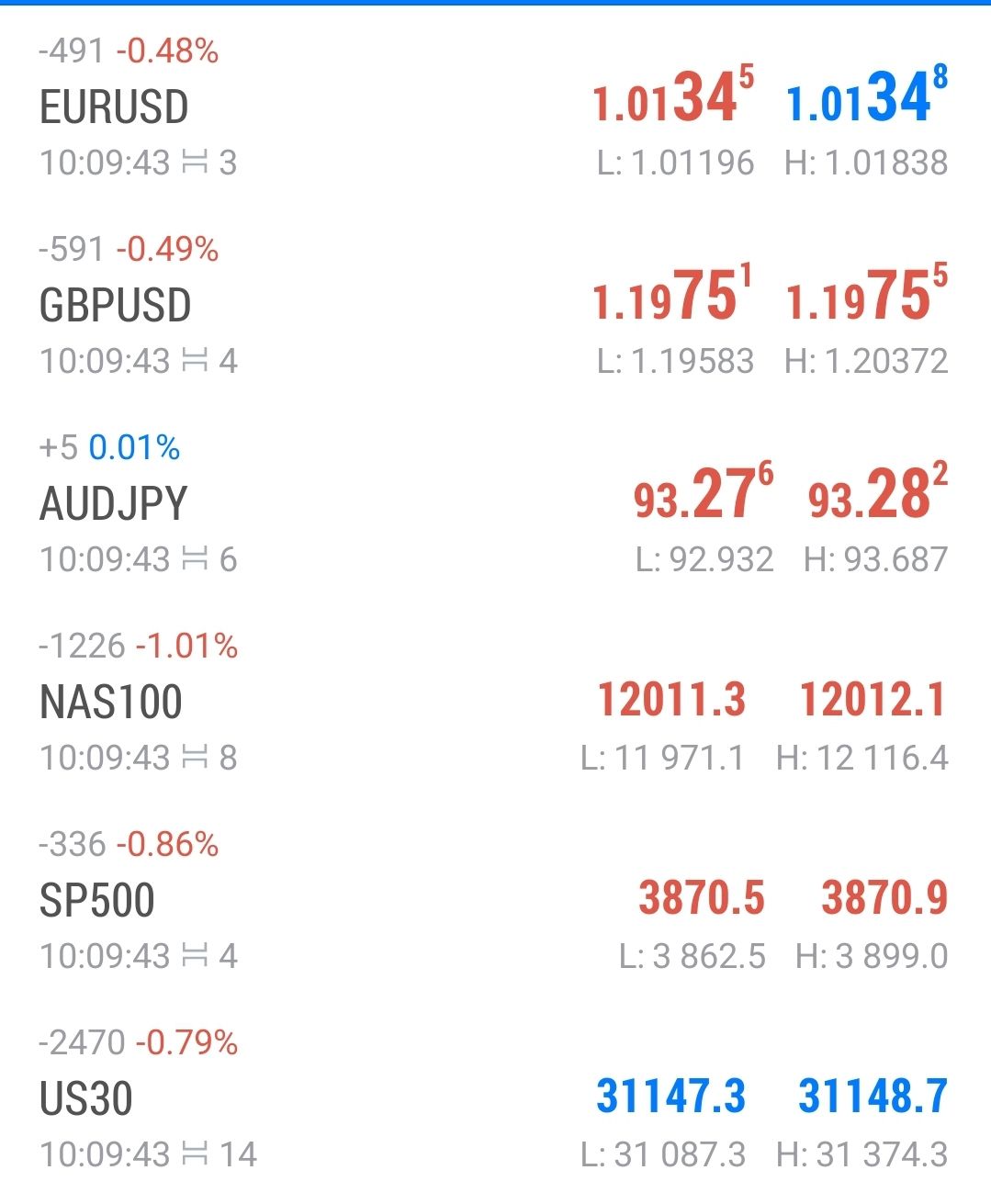The width and height of the screenshot is (991, 1204).
Task: Select the EURUSD symbol label
Action: [115, 107]
